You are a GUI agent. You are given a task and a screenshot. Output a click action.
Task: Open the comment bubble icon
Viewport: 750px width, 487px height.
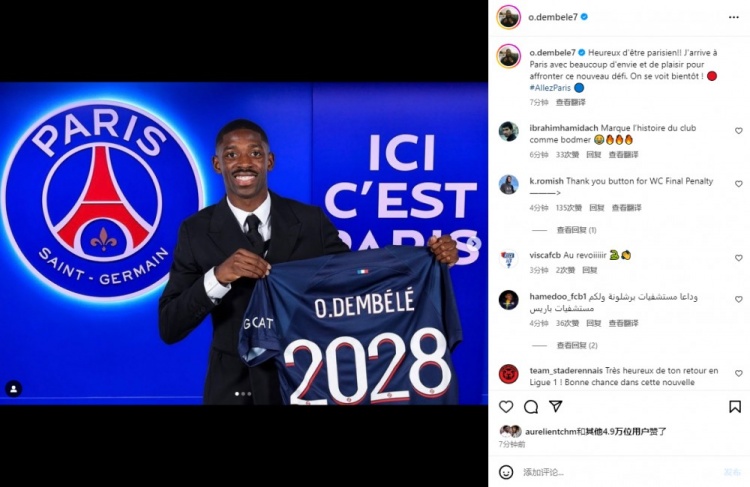point(531,407)
